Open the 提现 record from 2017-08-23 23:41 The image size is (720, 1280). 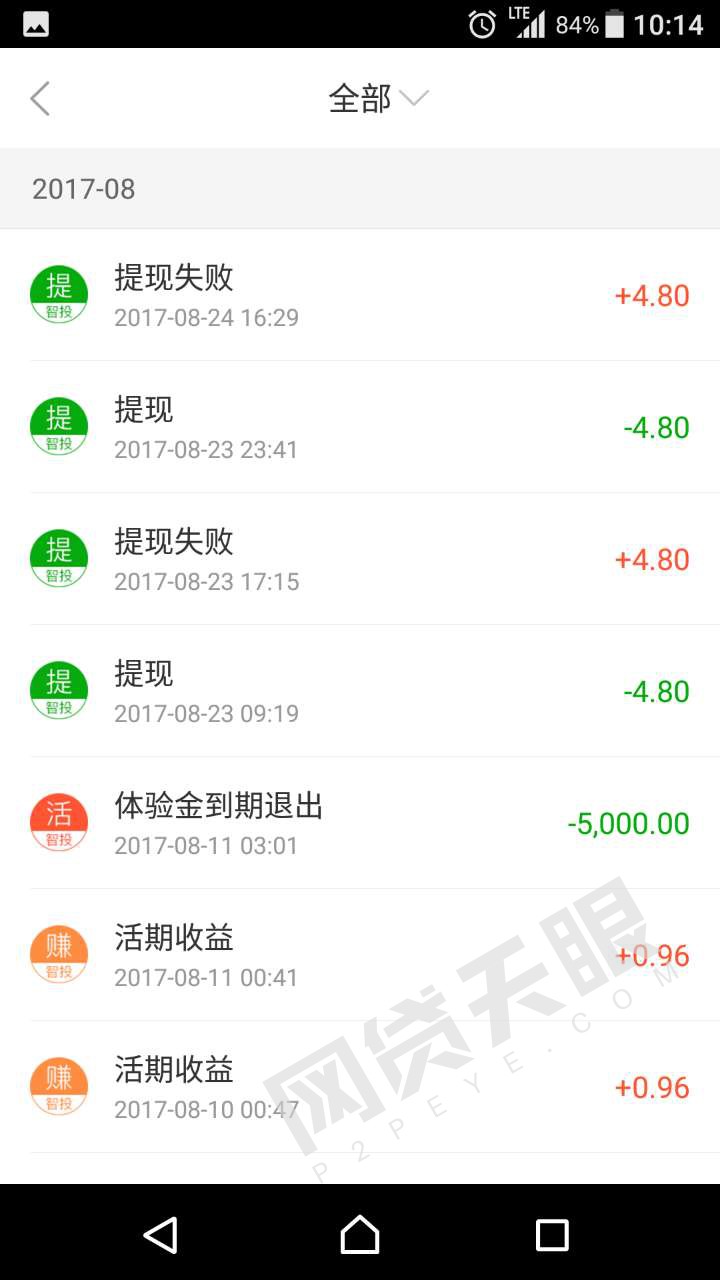[x=360, y=427]
